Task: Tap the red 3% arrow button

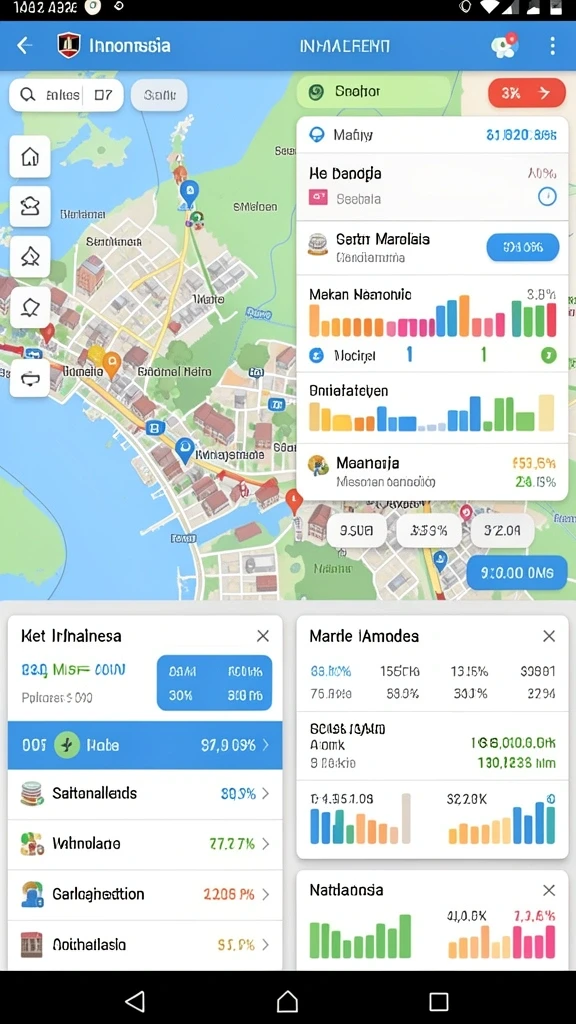Action: (526, 93)
